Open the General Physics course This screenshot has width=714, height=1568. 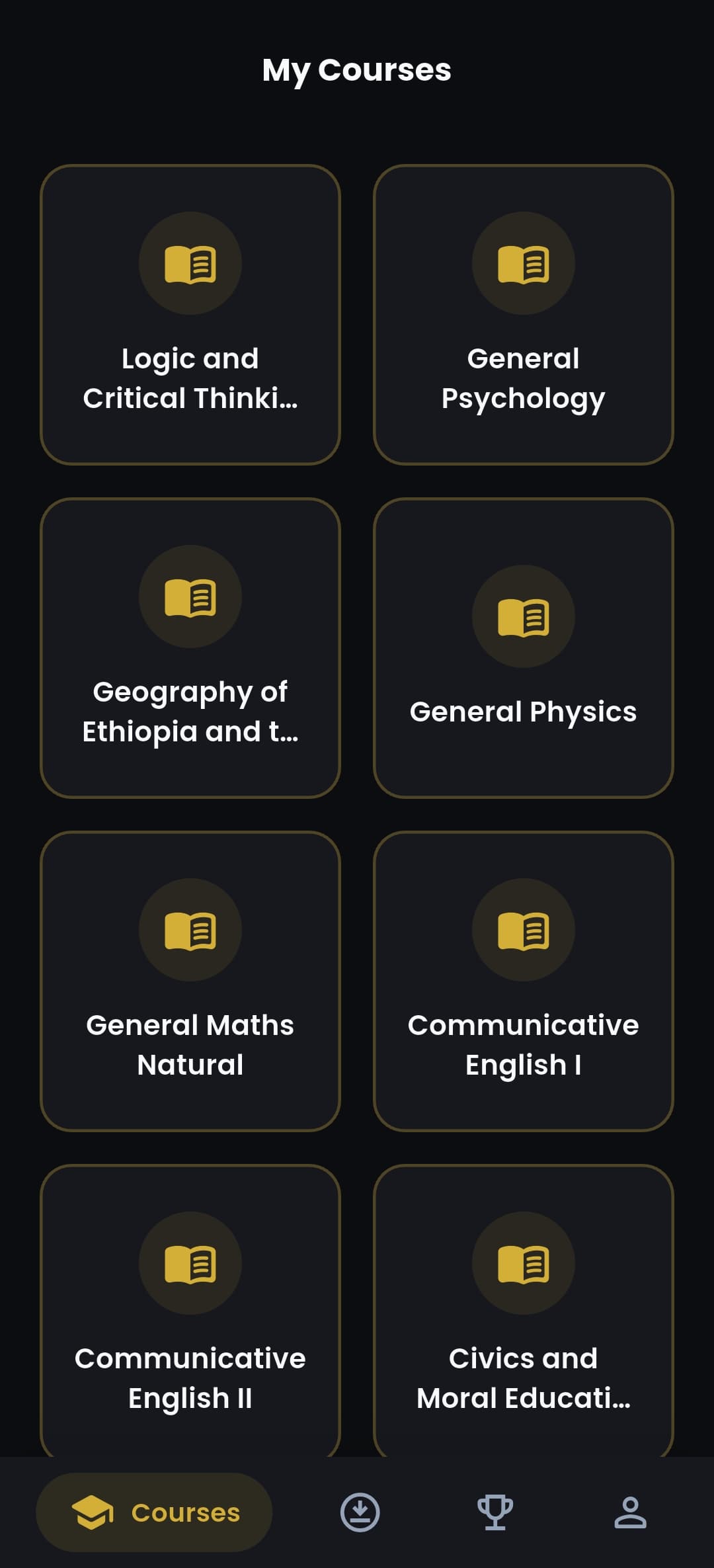click(x=523, y=648)
